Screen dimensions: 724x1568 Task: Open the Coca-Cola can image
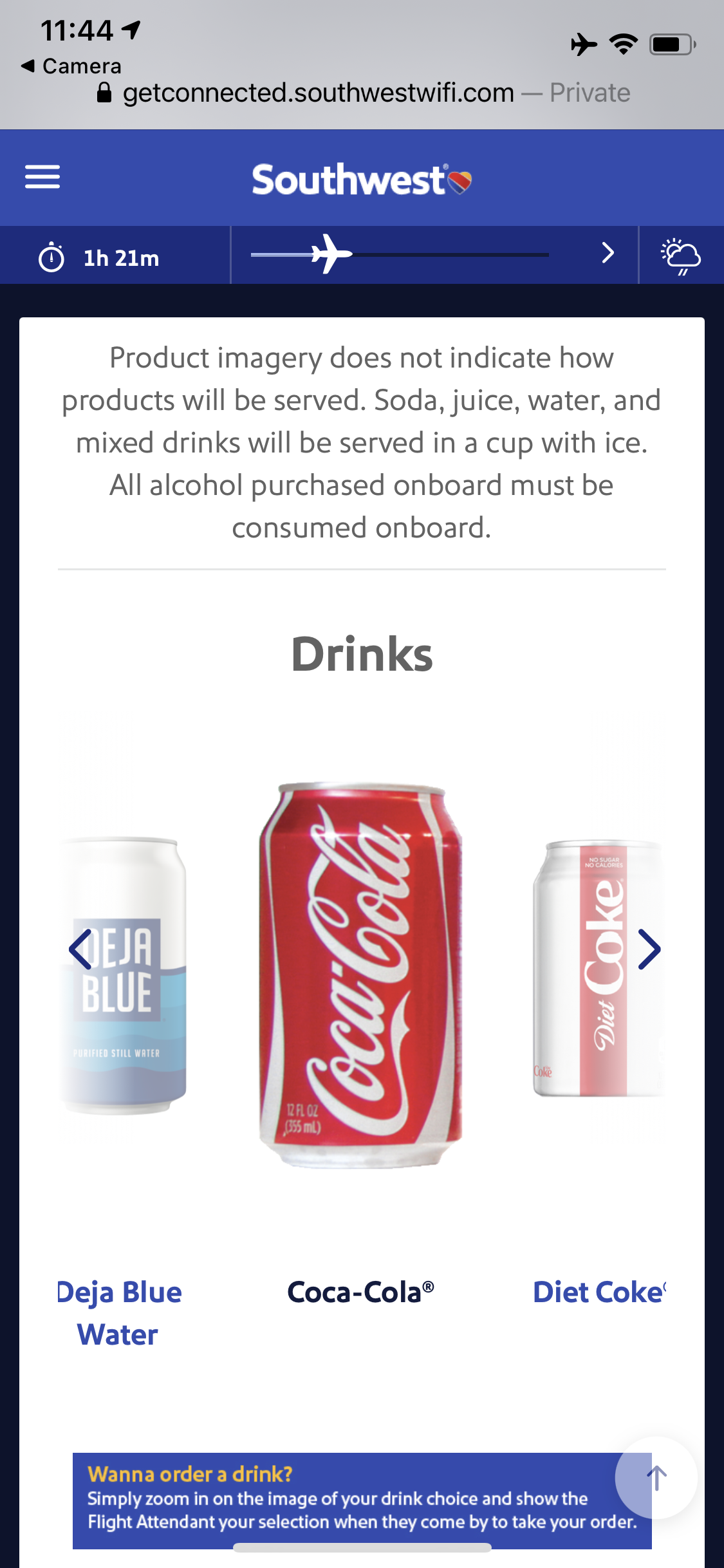(x=360, y=975)
